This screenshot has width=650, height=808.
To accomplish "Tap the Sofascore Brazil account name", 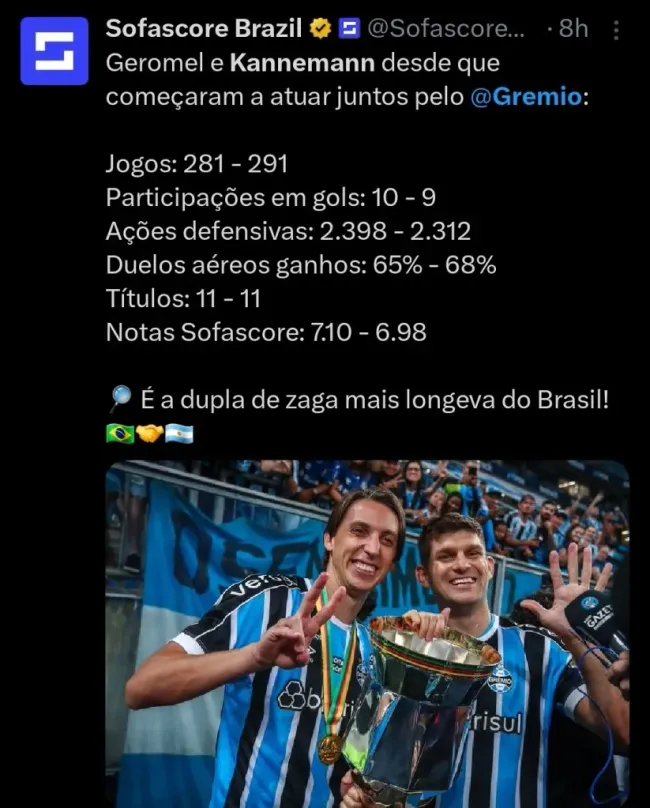I will [x=204, y=29].
